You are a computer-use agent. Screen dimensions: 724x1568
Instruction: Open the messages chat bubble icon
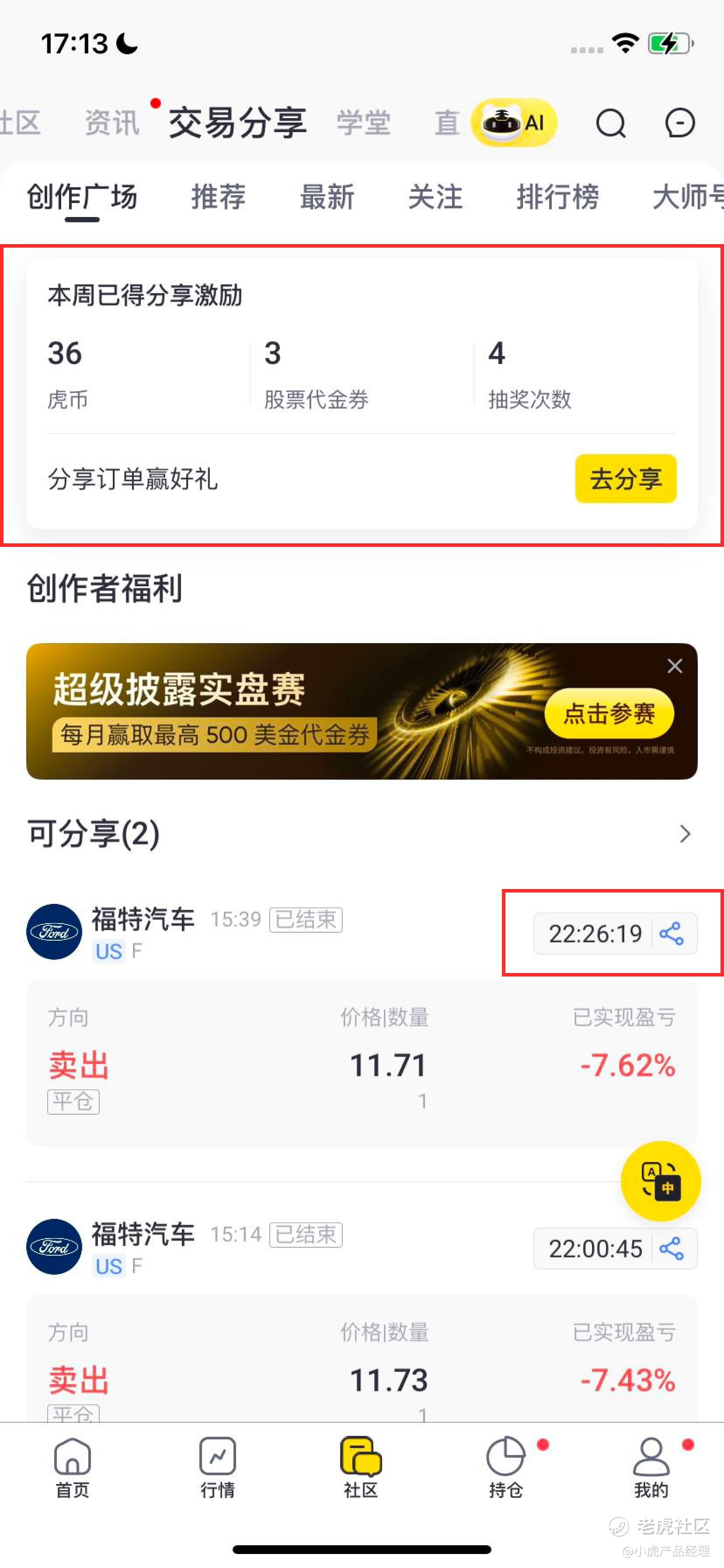pyautogui.click(x=679, y=123)
